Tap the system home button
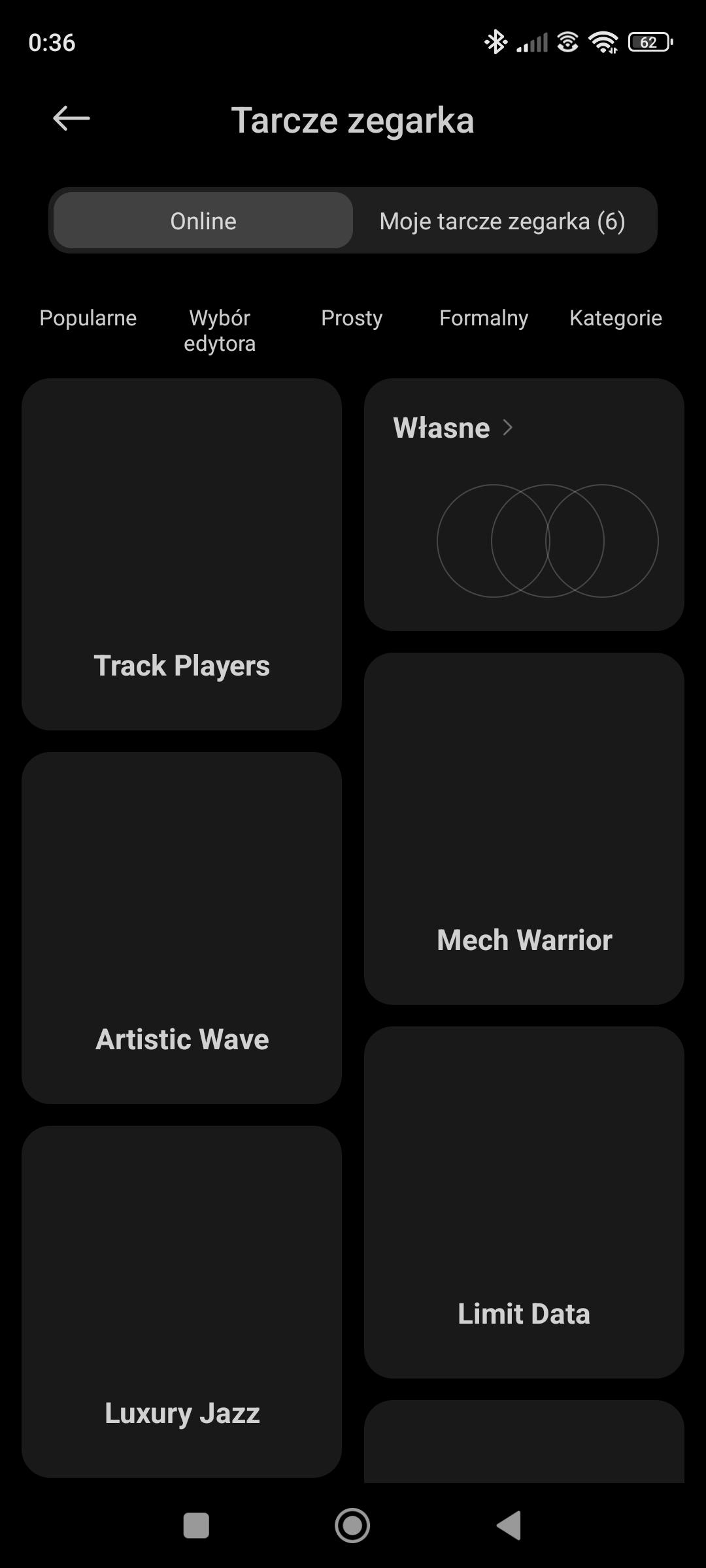 point(352,1526)
